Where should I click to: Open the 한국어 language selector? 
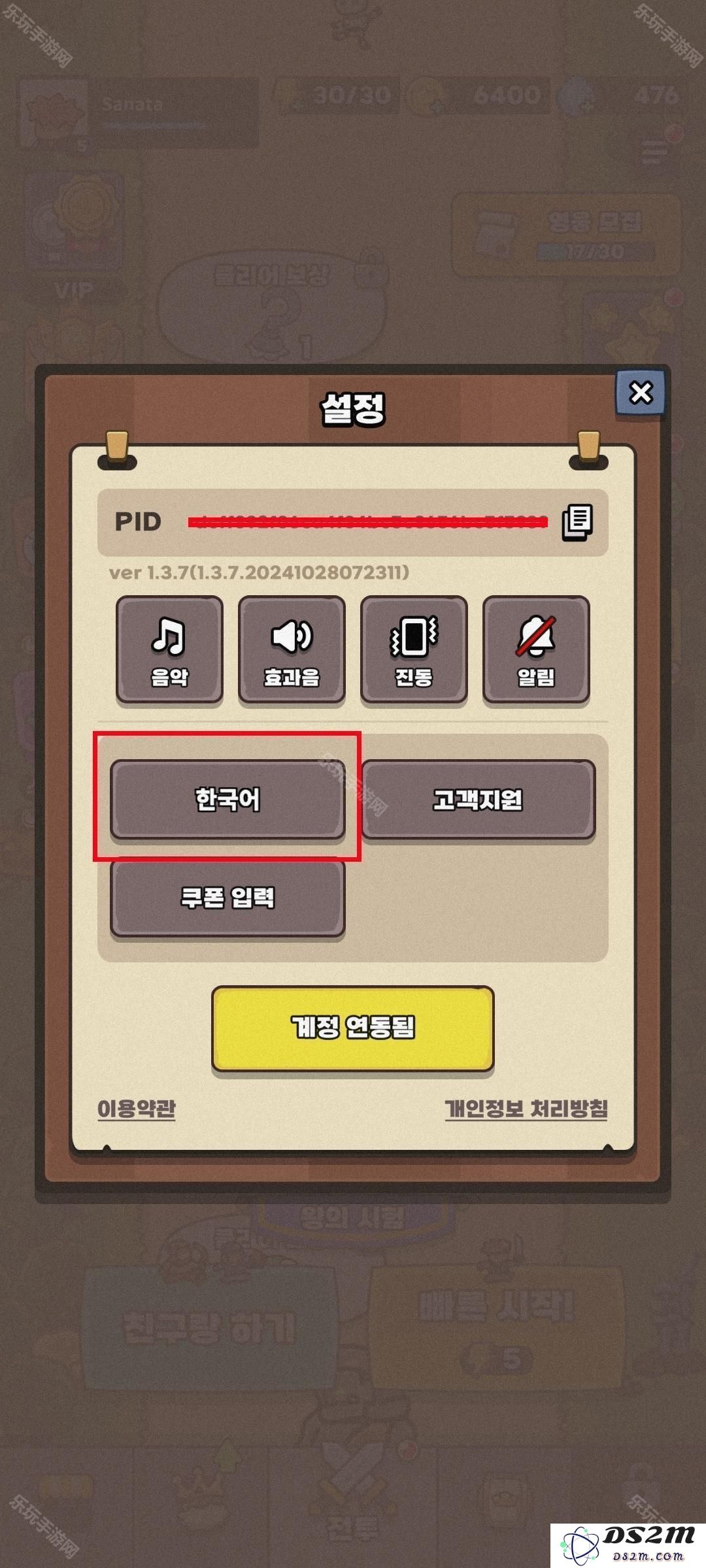pyautogui.click(x=227, y=800)
